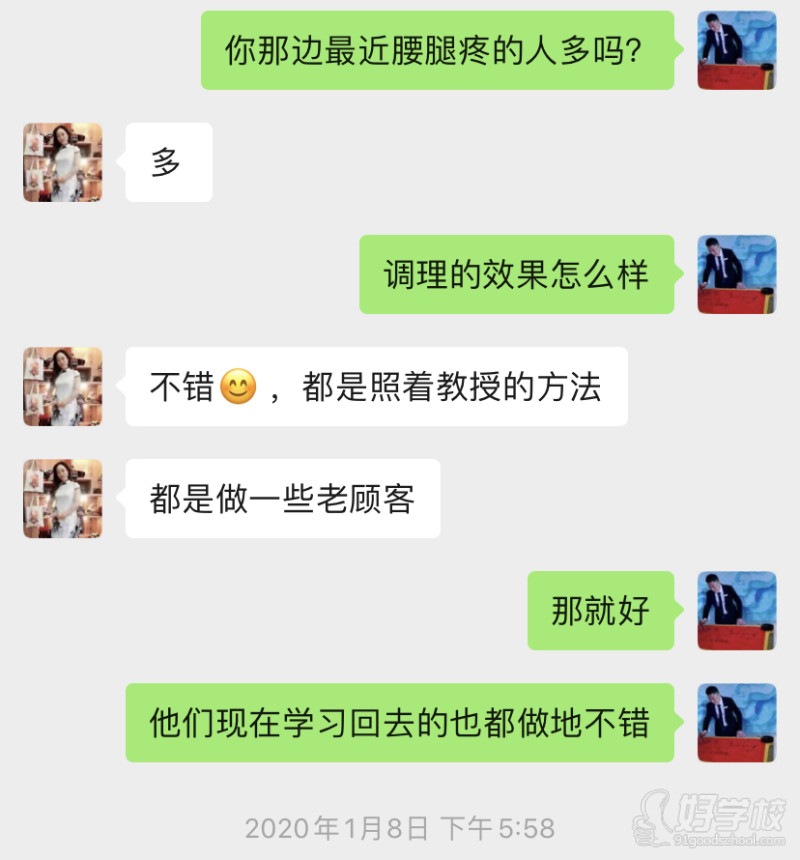This screenshot has width=800, height=860.
Task: Click the 都是做一些老顾客 message bubble
Action: 283,500
